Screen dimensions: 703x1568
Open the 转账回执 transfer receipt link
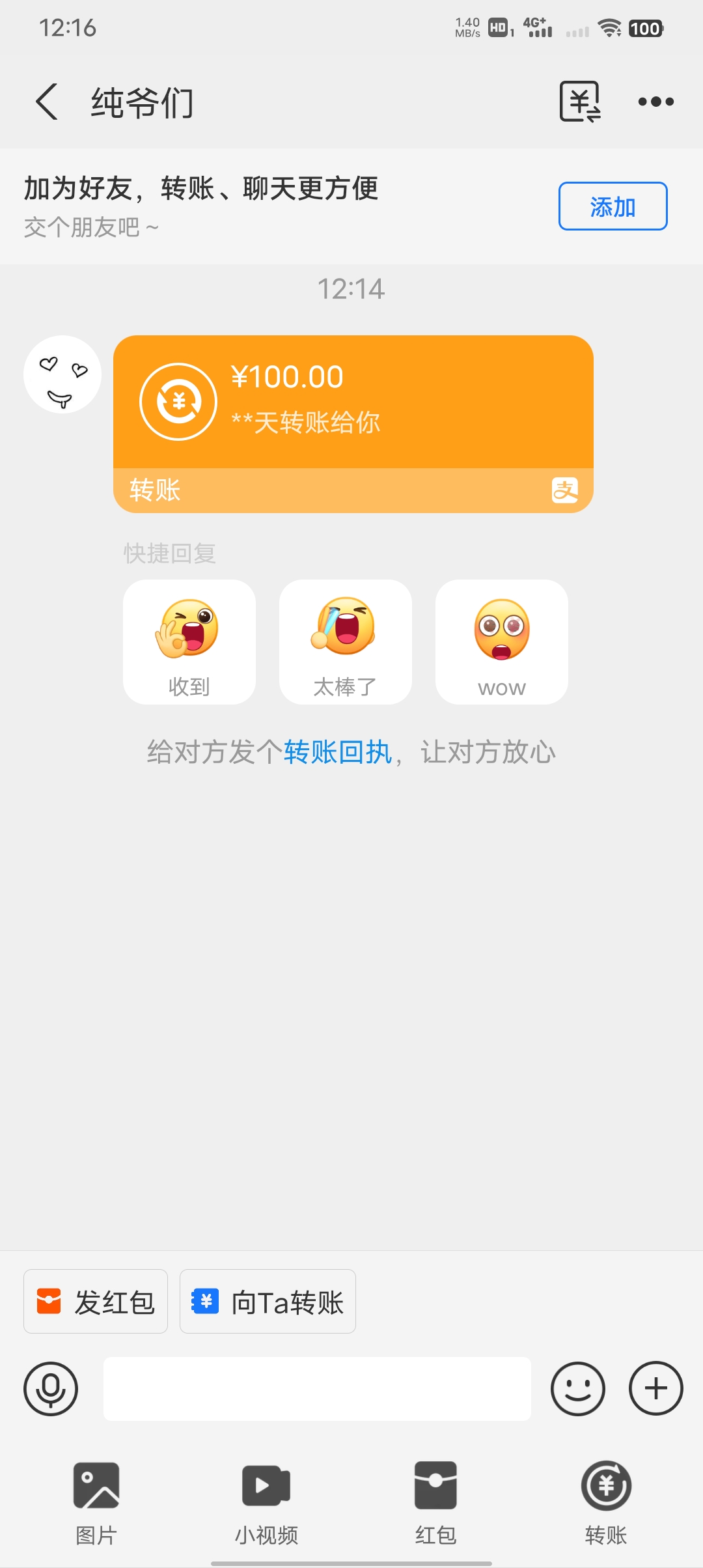point(336,752)
